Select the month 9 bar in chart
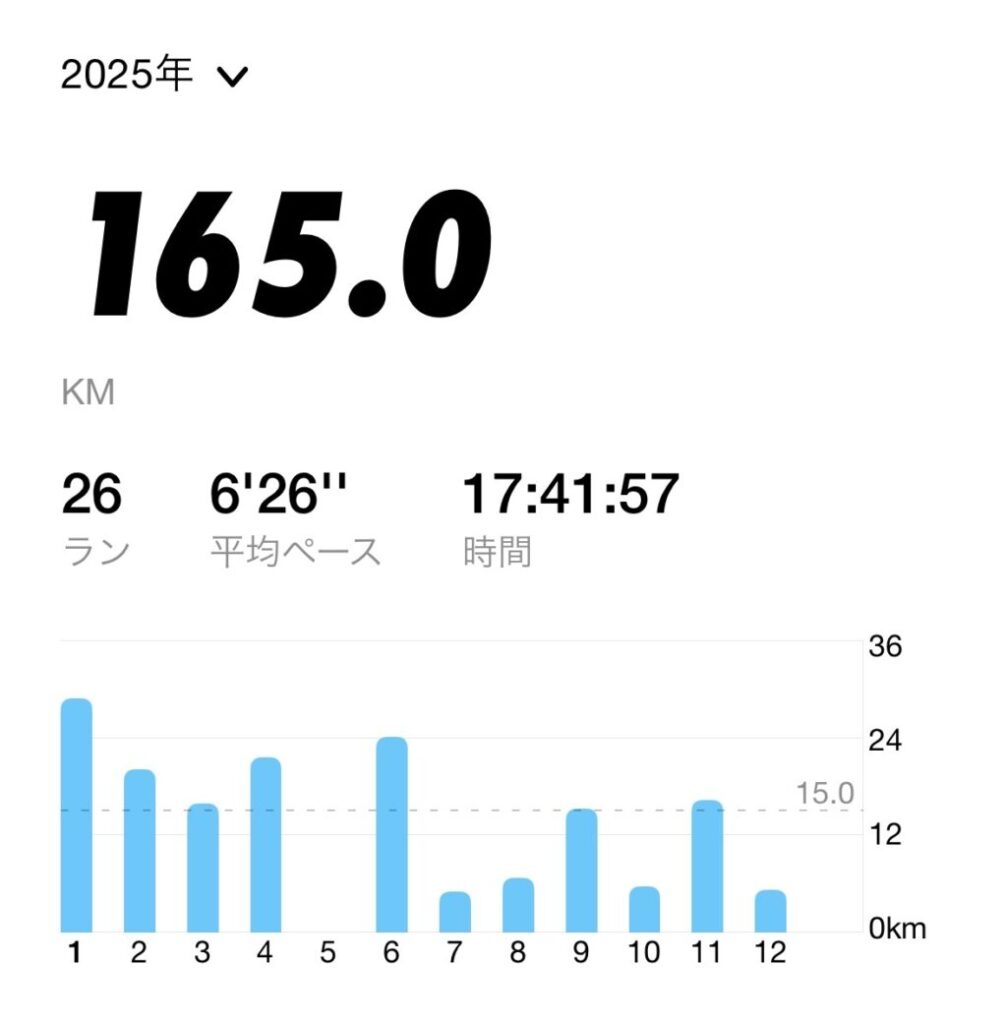The image size is (1007, 1024). (581, 870)
